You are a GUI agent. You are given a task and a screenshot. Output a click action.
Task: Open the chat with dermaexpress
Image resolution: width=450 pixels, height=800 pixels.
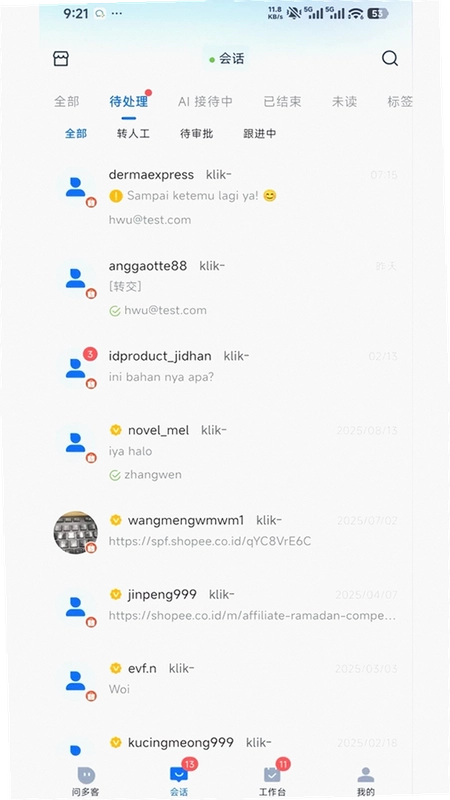(226, 197)
